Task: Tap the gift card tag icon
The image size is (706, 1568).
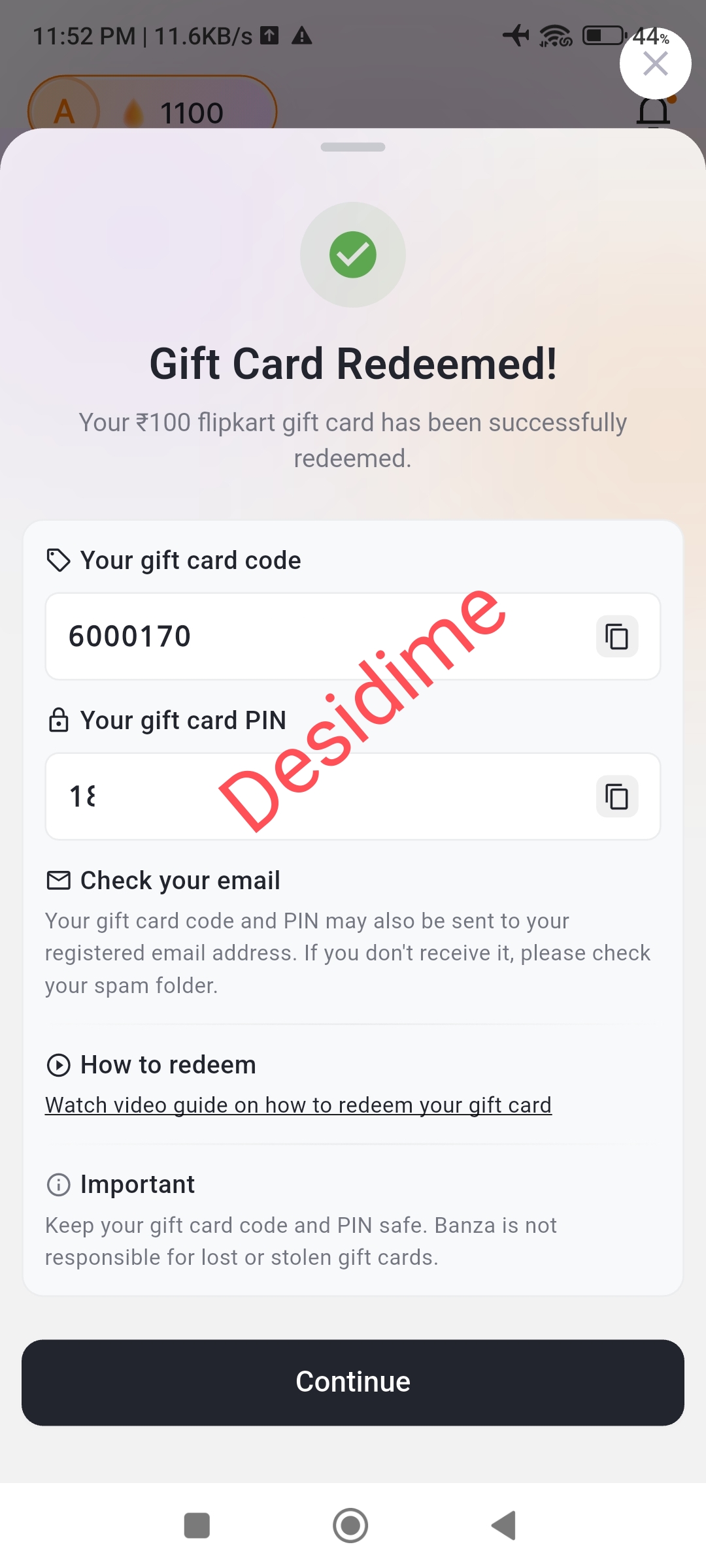Action: tap(59, 559)
